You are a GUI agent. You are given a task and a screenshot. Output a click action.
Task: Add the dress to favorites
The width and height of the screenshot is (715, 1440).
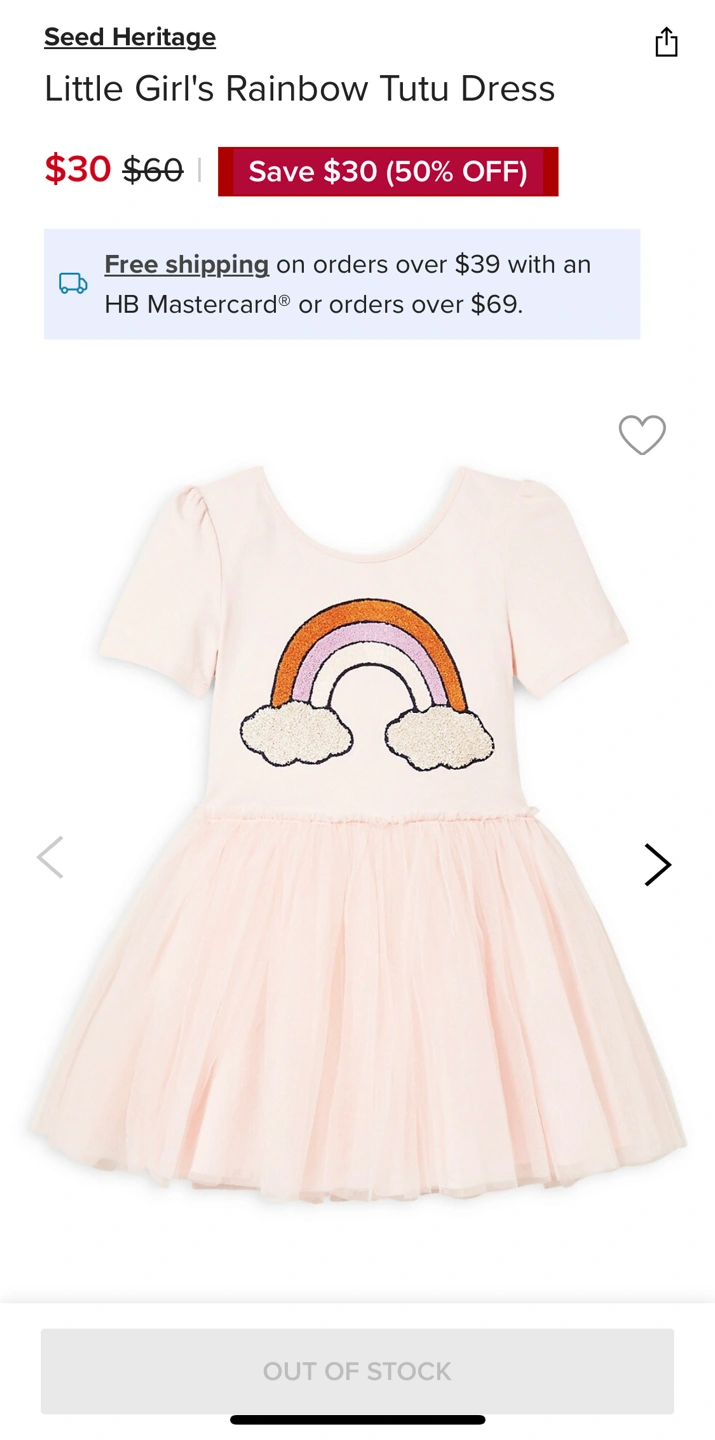(x=641, y=435)
